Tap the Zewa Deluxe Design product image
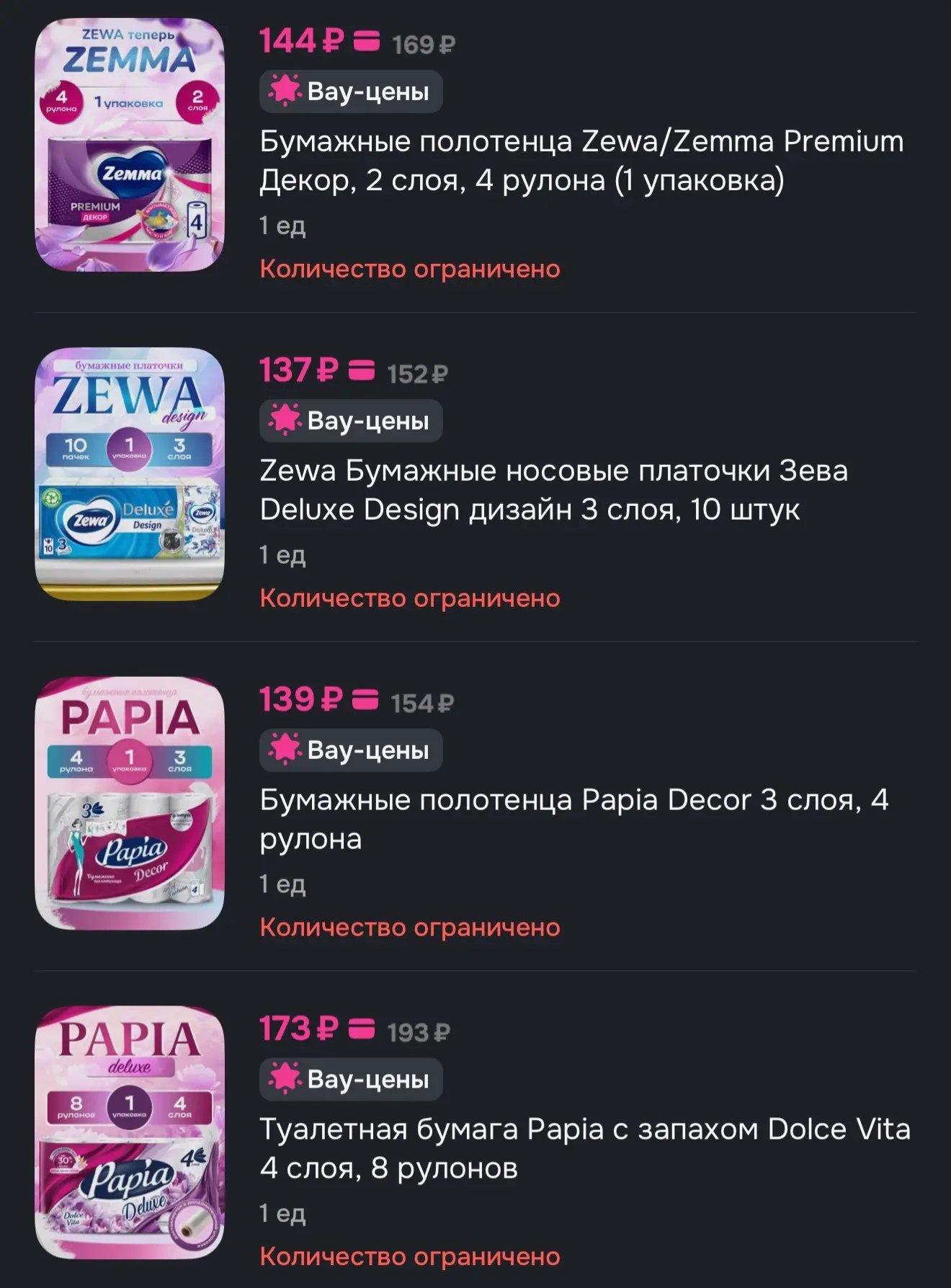The image size is (951, 1288). pyautogui.click(x=130, y=474)
